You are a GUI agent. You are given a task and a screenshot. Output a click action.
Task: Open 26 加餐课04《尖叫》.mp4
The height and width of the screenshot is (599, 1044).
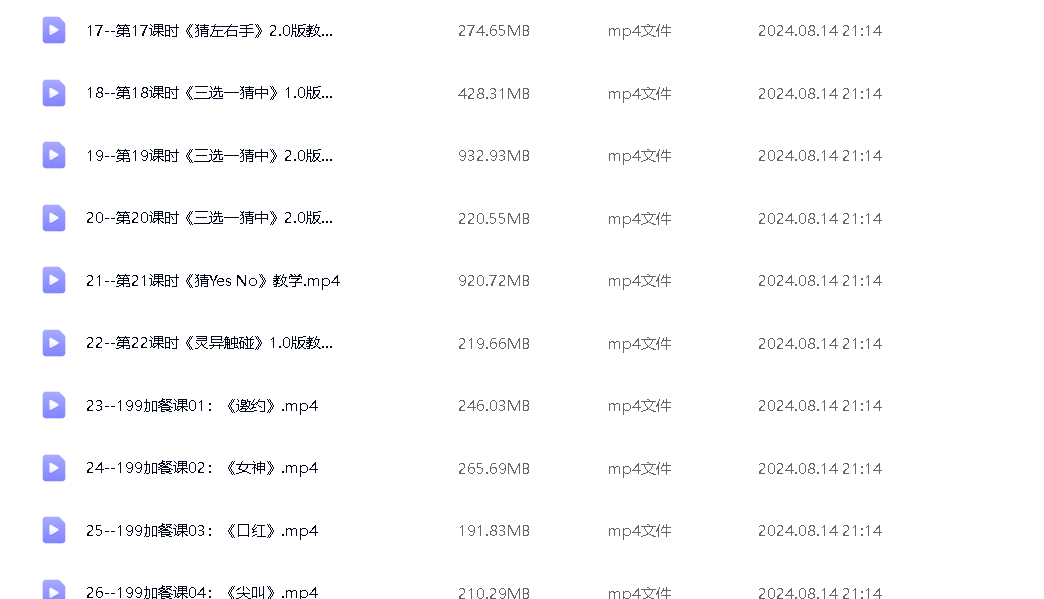(202, 591)
